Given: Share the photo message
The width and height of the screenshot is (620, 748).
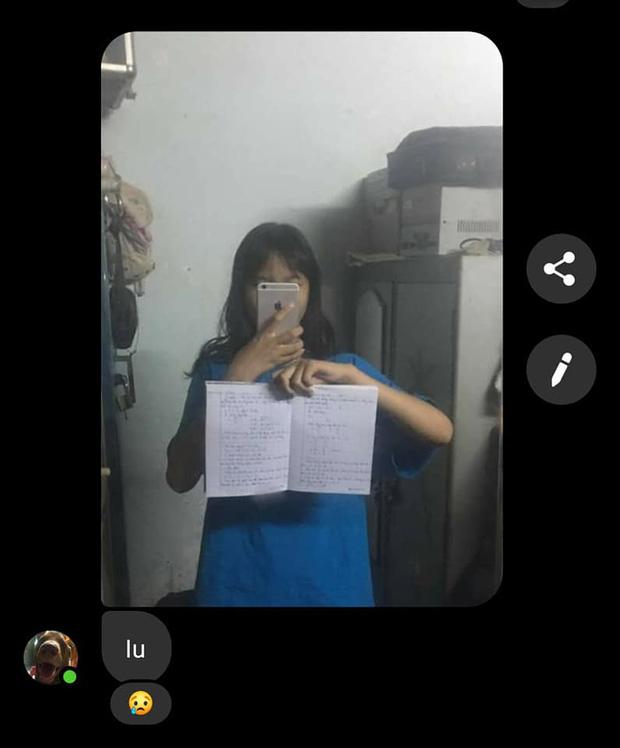Looking at the screenshot, I should (x=560, y=269).
